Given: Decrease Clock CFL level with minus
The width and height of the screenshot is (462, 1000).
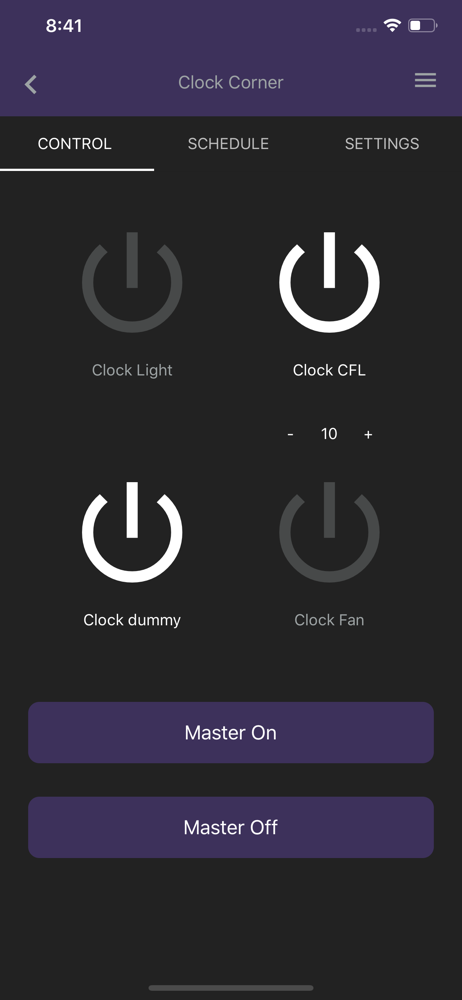Looking at the screenshot, I should point(290,434).
